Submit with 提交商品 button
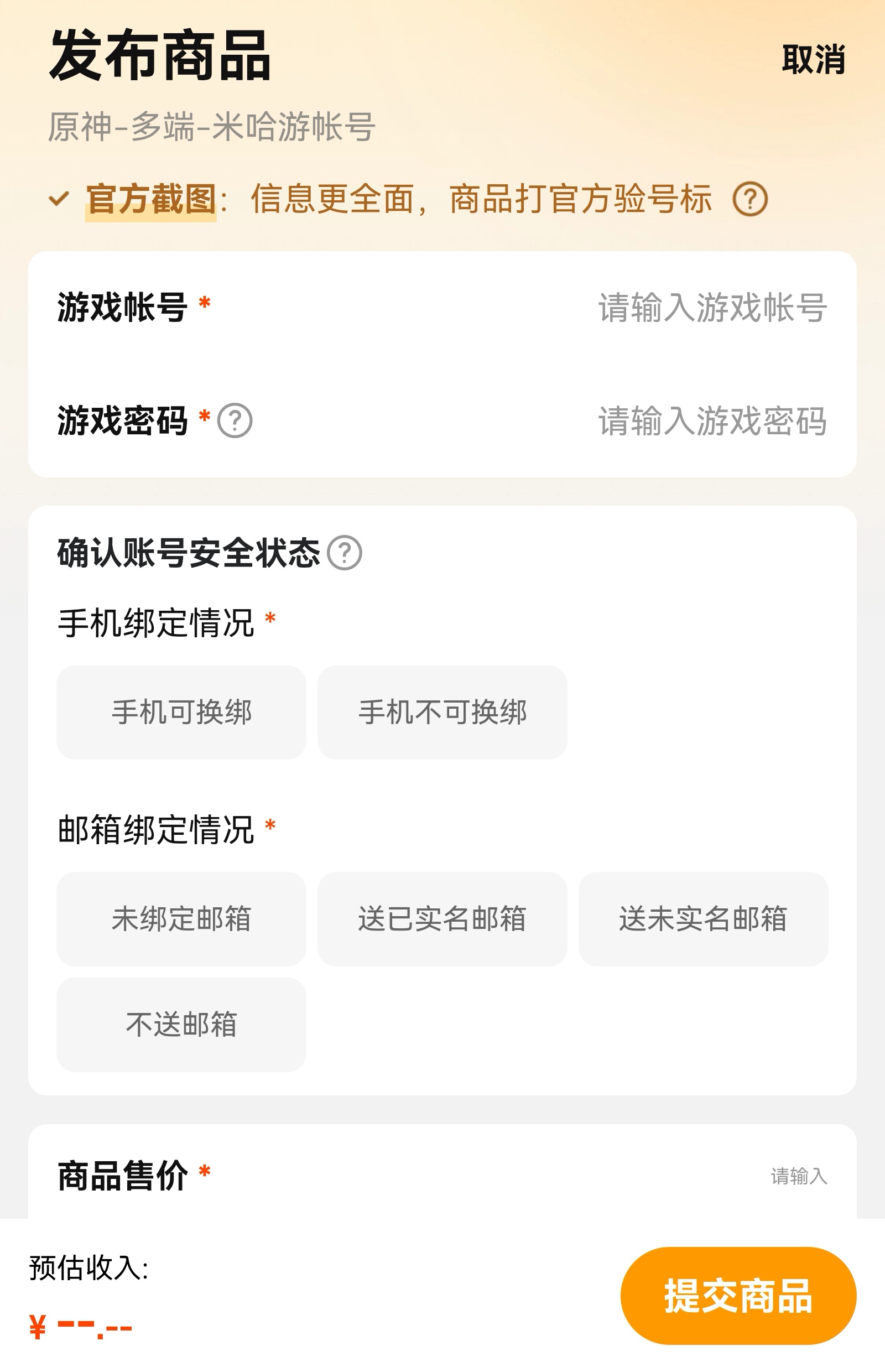885x1372 pixels. (738, 1296)
